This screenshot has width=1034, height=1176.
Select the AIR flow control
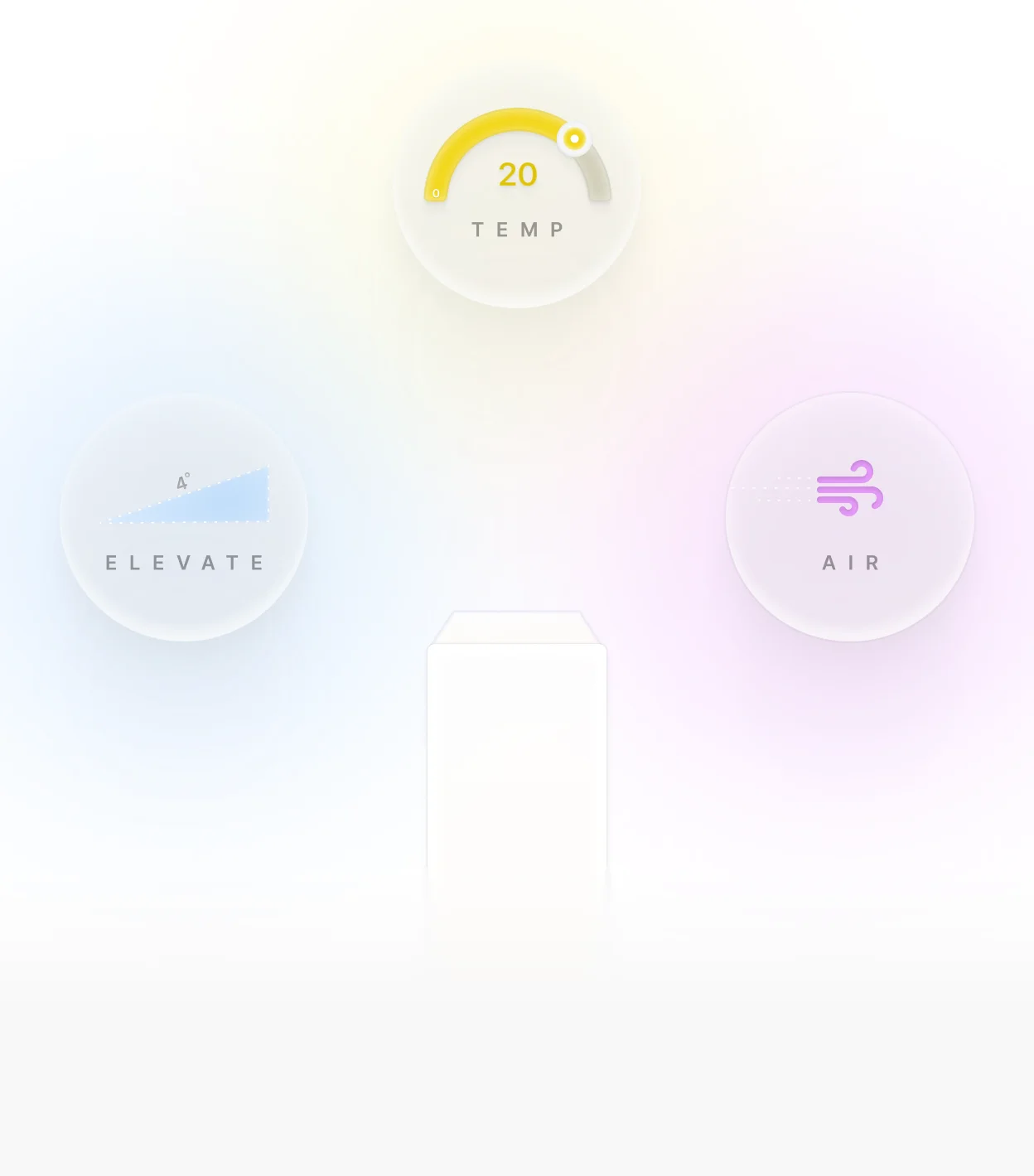tap(850, 517)
